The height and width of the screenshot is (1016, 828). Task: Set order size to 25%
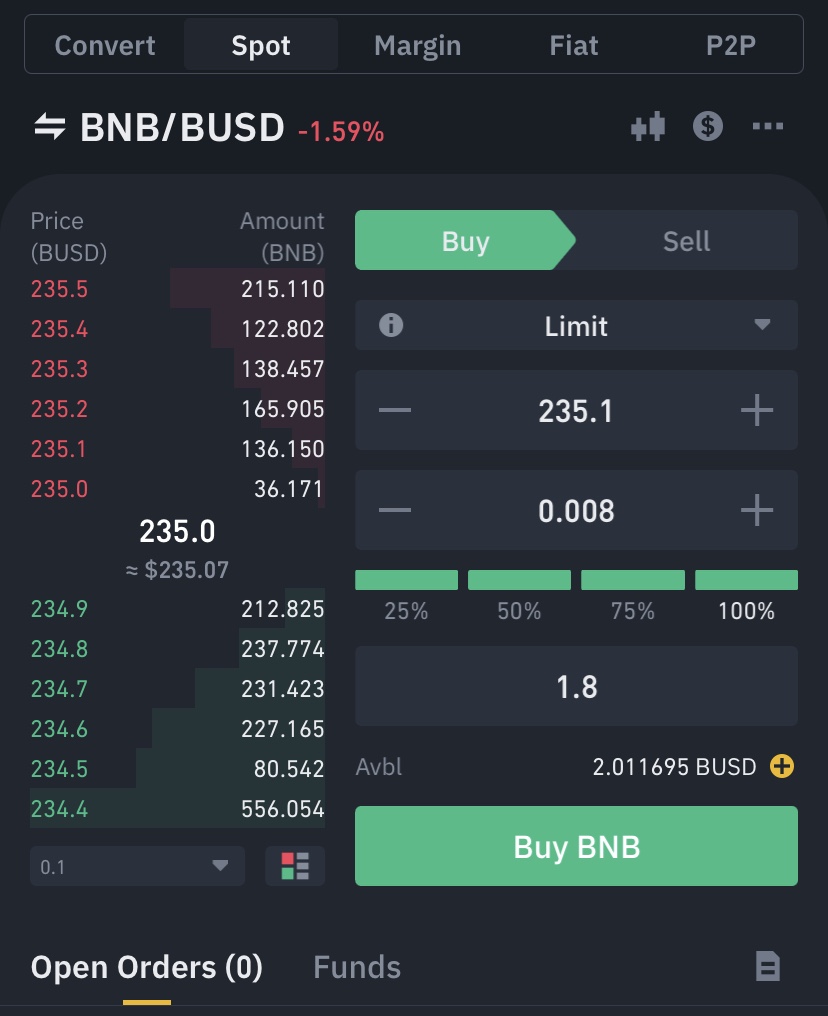coord(406,581)
